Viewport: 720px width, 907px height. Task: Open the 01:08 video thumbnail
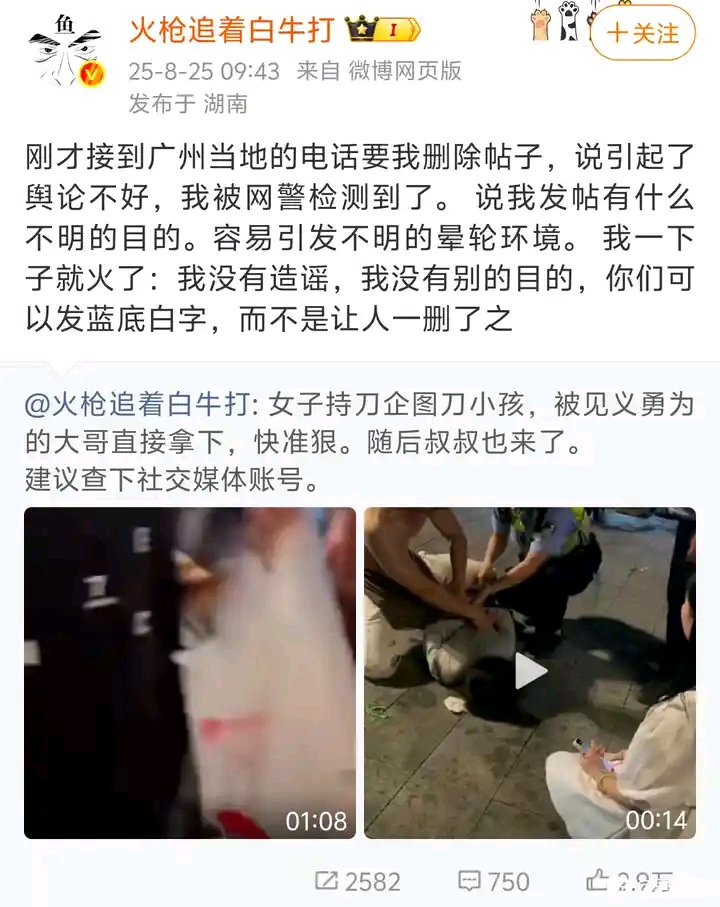(190, 672)
